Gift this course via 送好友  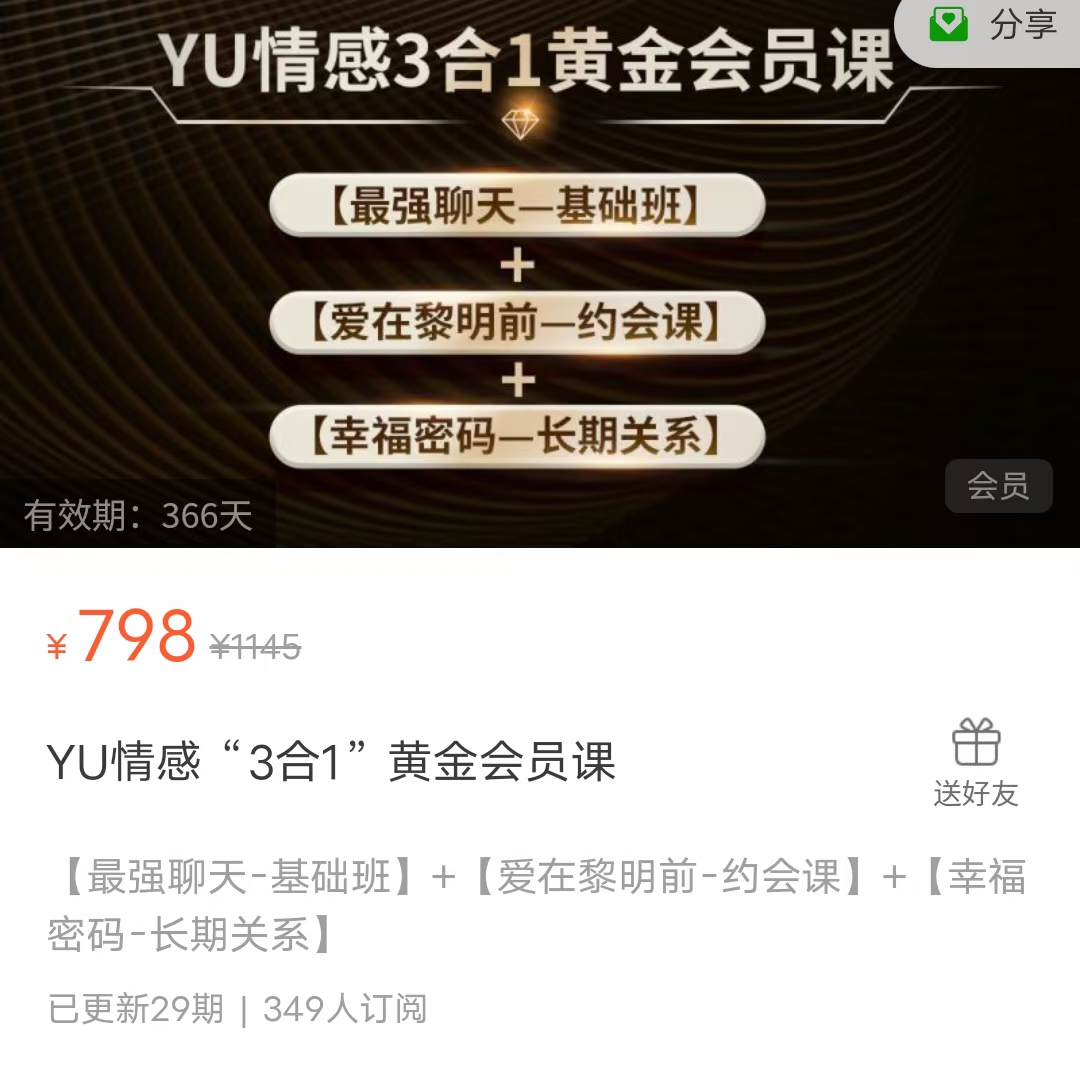tap(976, 762)
